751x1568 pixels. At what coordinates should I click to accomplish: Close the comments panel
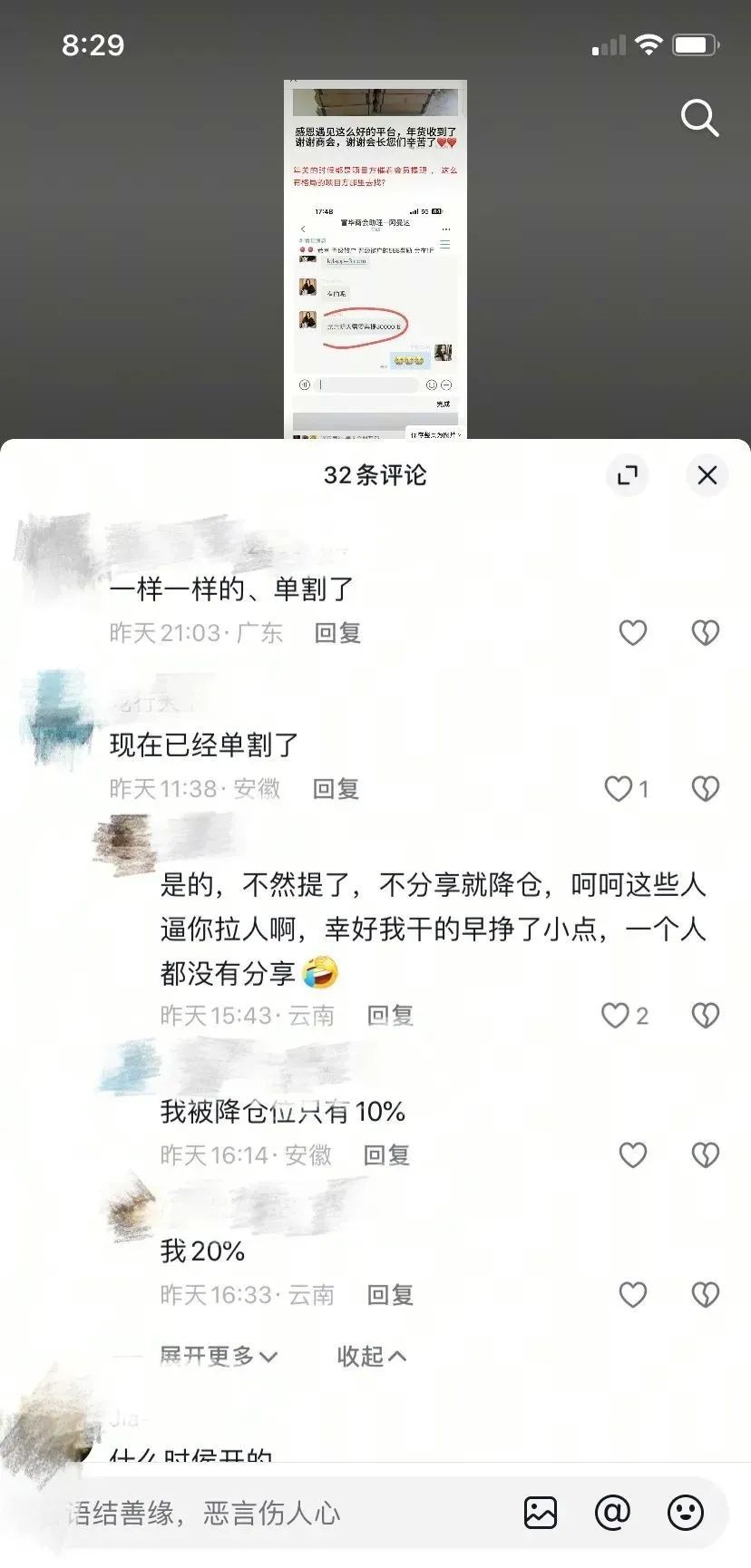[707, 475]
